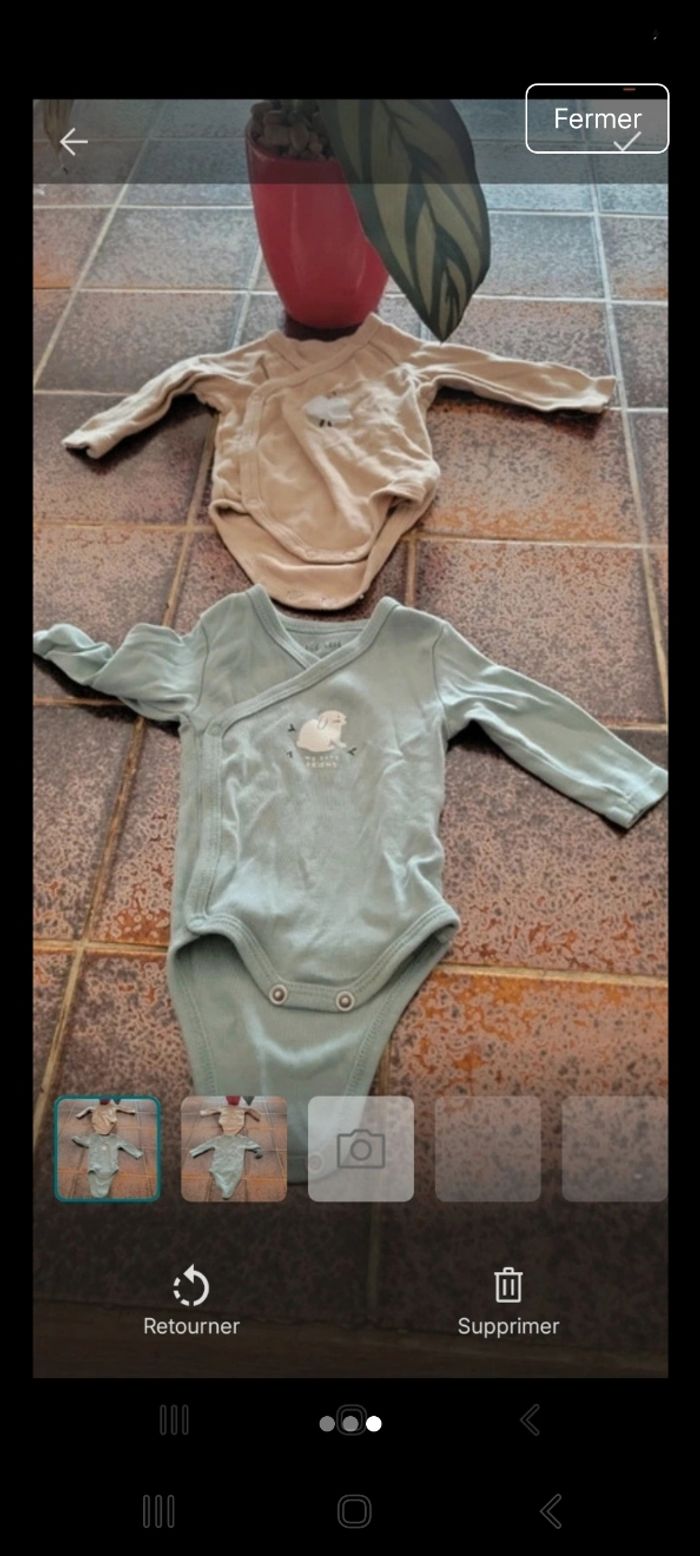Select the first photo thumbnail
Viewport: 700px width, 1556px height.
107,1148
